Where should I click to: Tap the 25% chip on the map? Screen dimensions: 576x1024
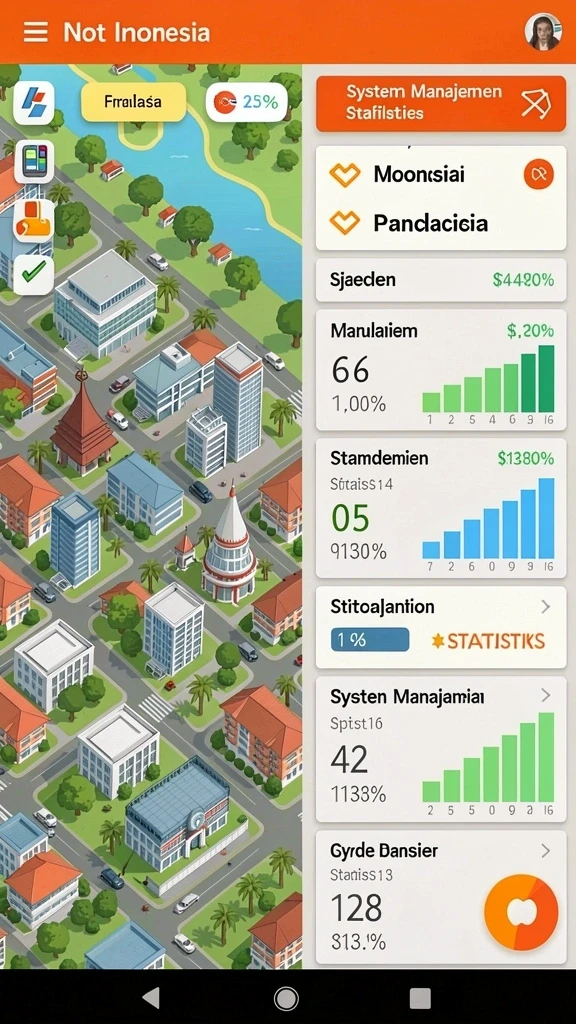tap(247, 102)
